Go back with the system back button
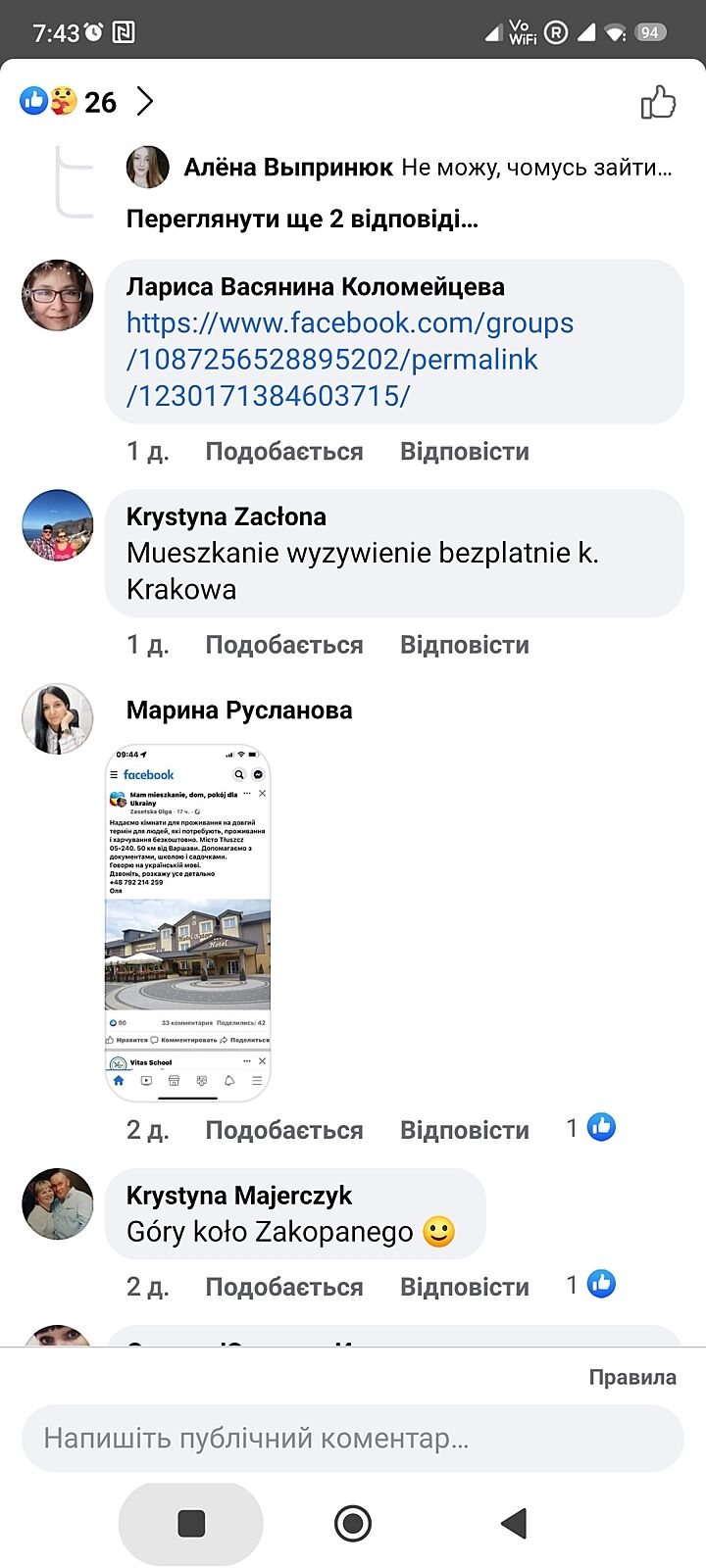This screenshot has height=1568, width=706. coord(513,1523)
